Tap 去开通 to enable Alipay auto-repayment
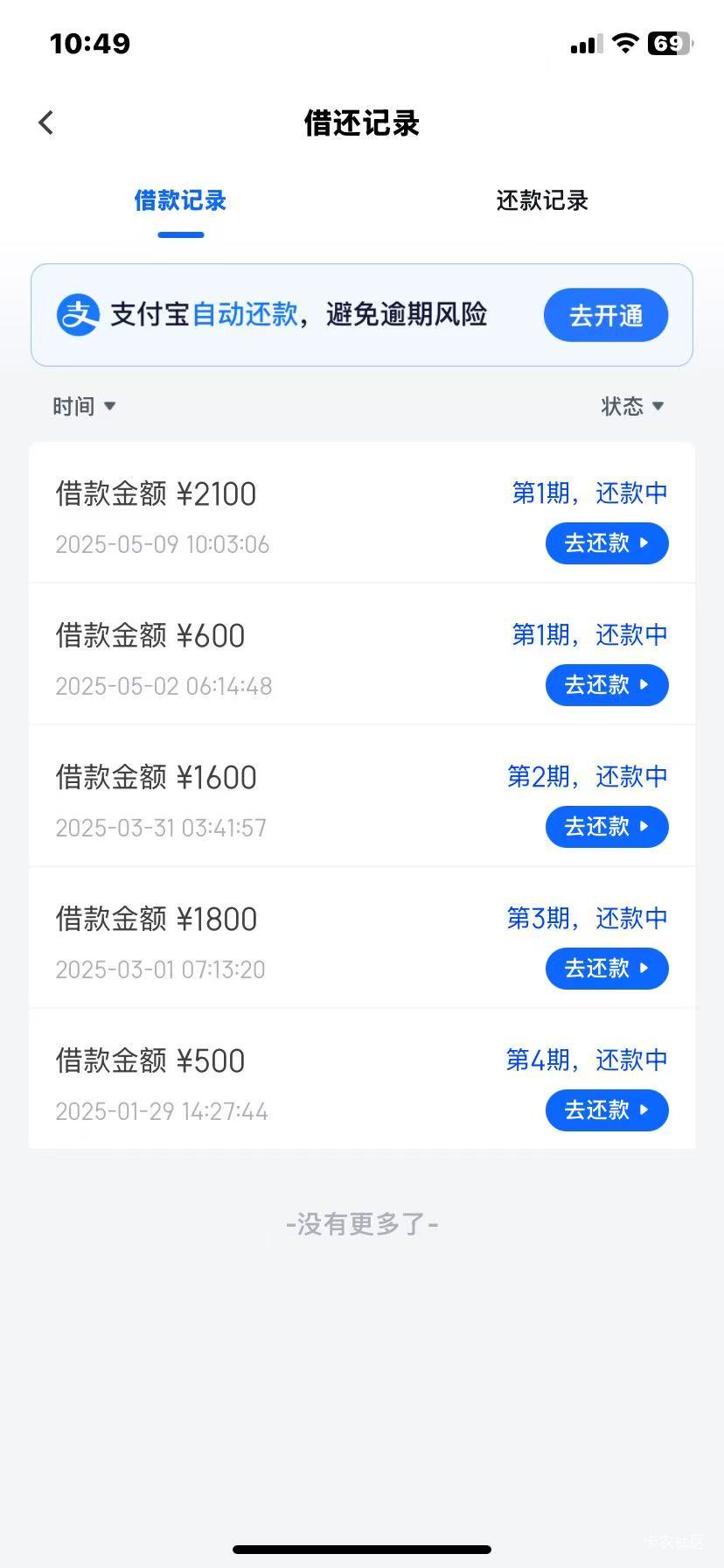The height and width of the screenshot is (1568, 724). coord(606,315)
